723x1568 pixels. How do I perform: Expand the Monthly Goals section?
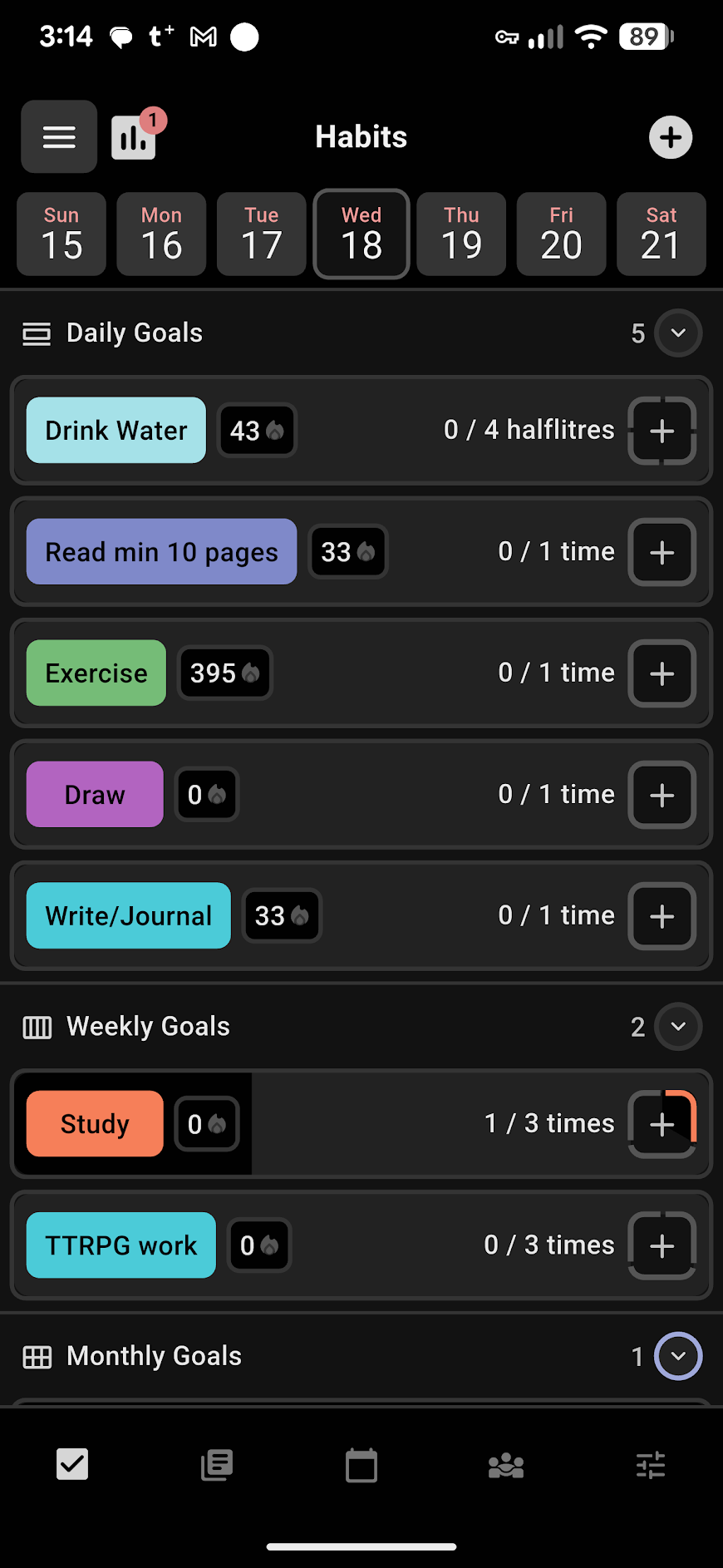pos(677,1356)
